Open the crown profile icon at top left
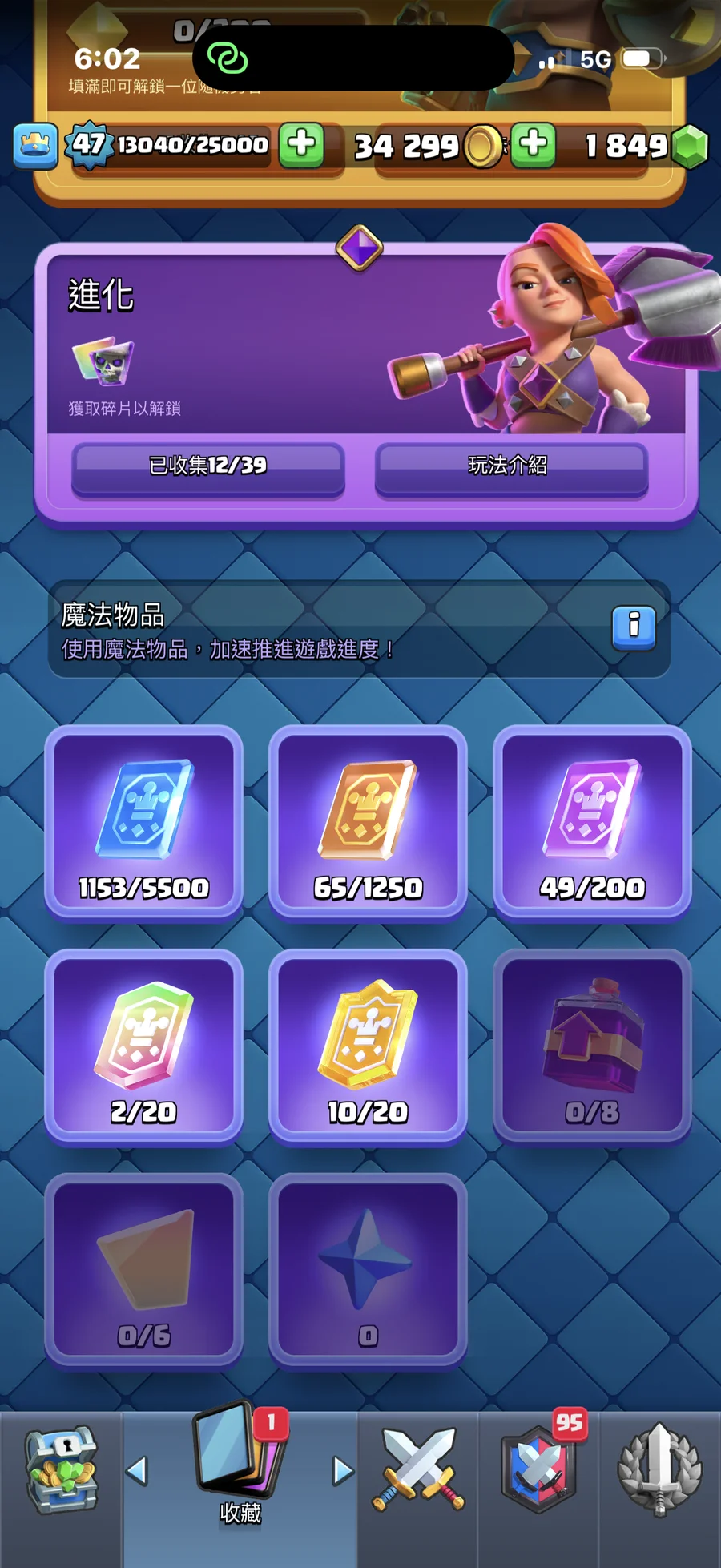Screen dimensions: 721x1568 [35, 146]
